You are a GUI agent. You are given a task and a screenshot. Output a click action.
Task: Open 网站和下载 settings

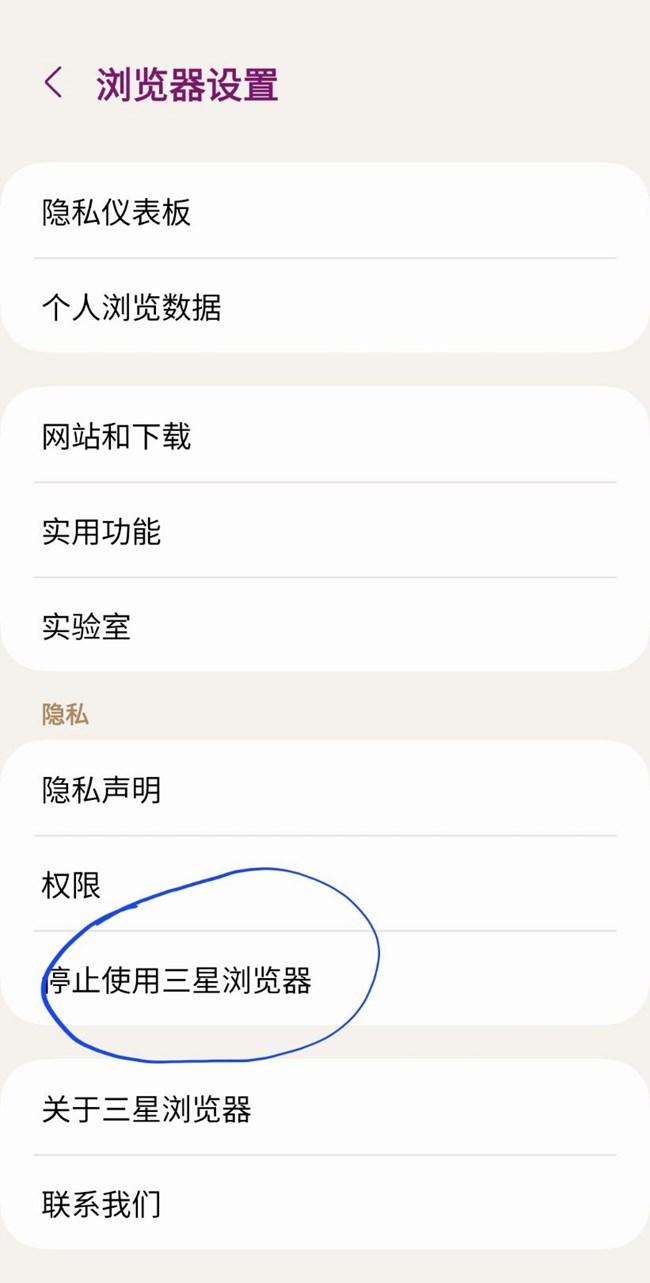[x=325, y=436]
